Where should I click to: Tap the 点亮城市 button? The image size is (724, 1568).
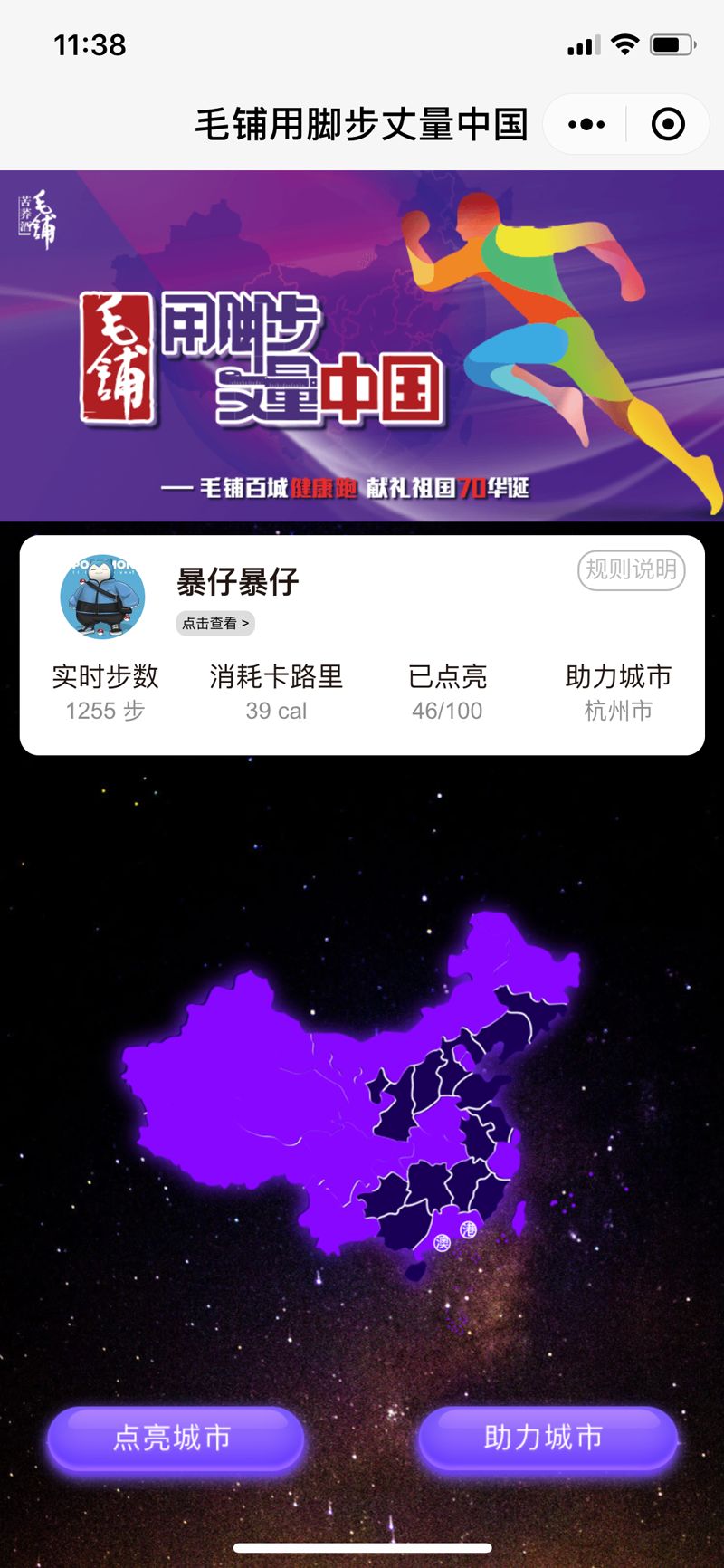tap(175, 1438)
